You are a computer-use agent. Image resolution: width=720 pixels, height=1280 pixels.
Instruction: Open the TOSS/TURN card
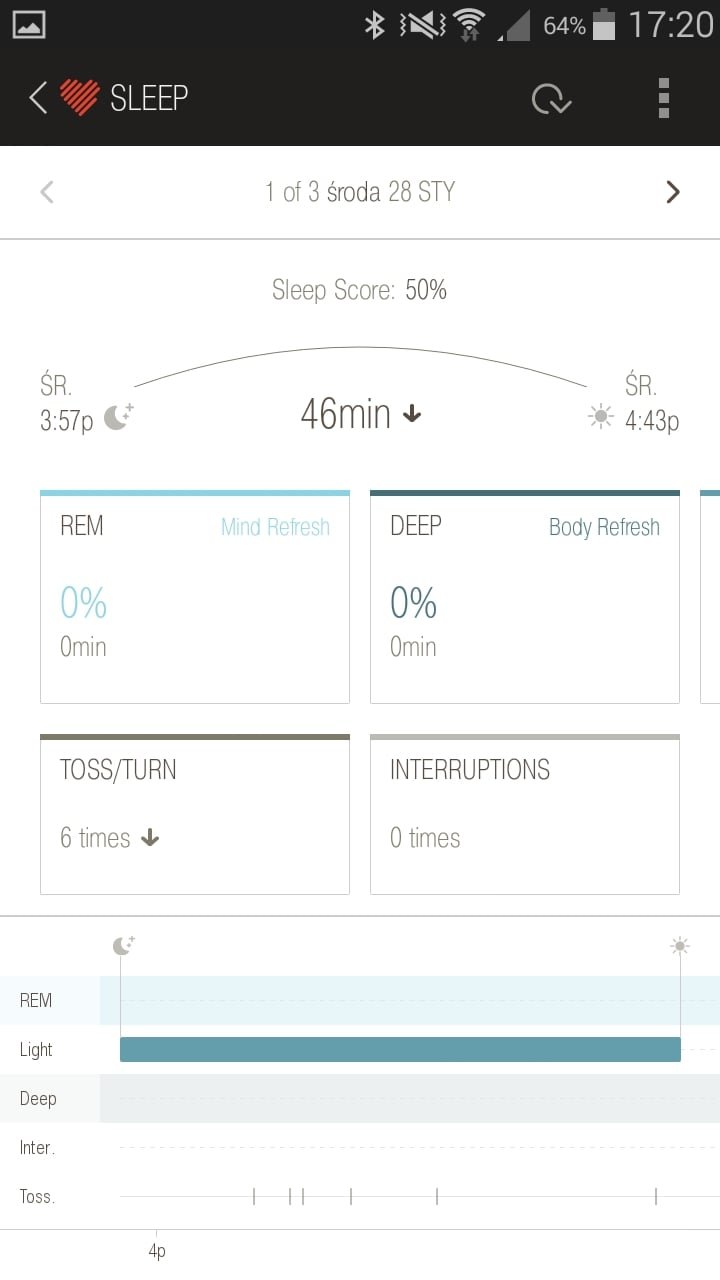click(x=195, y=815)
